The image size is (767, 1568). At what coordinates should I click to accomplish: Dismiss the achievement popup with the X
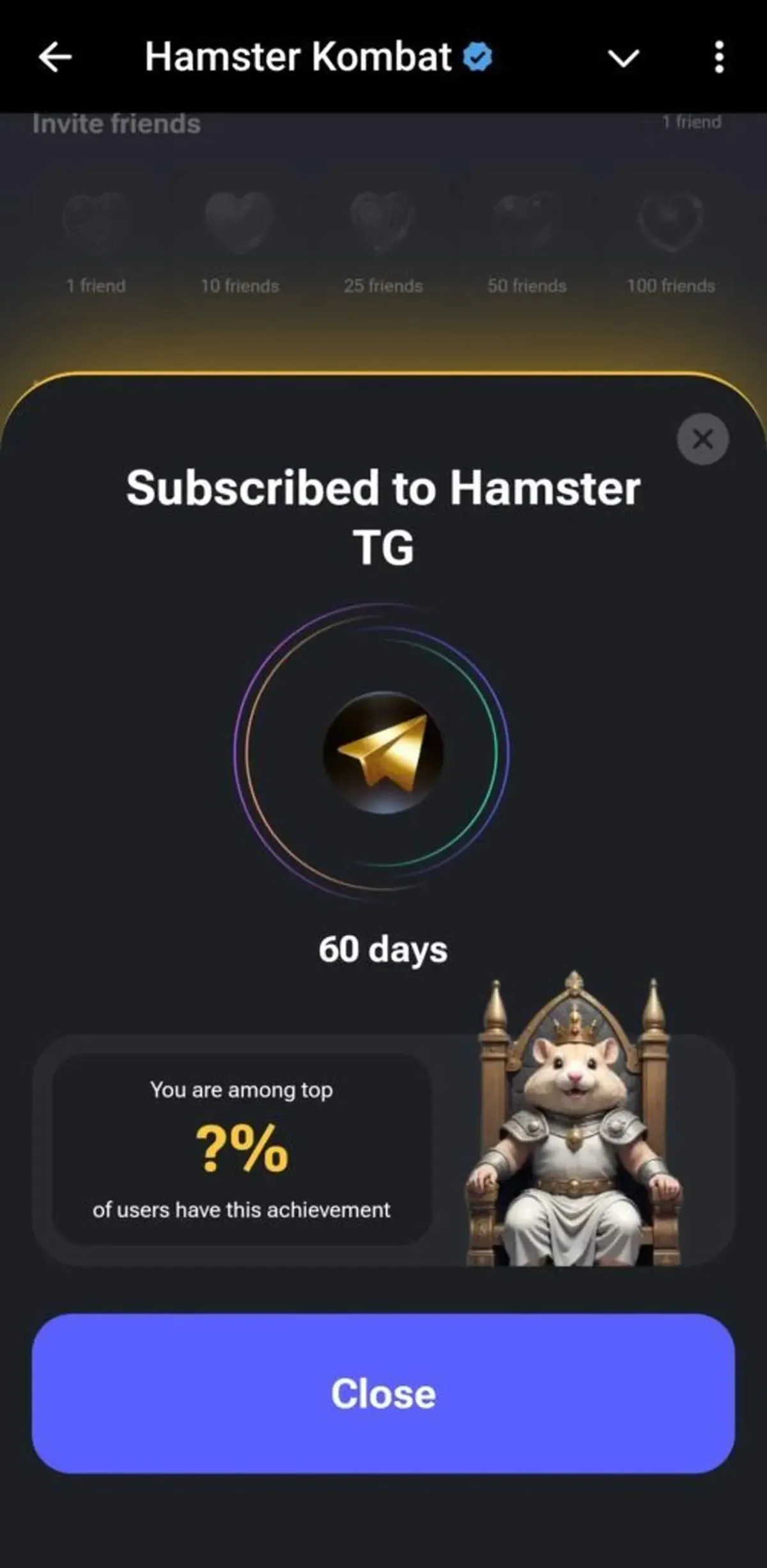(702, 439)
